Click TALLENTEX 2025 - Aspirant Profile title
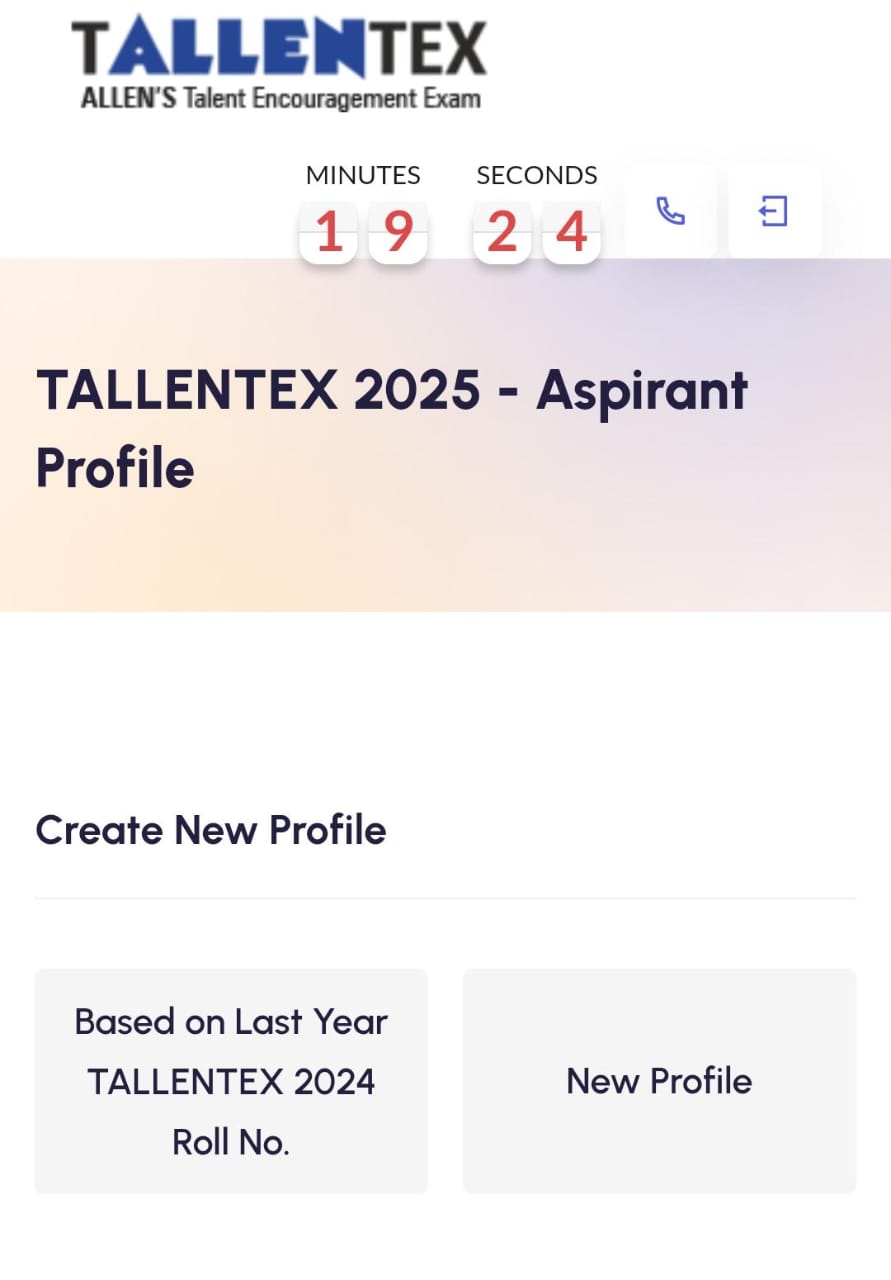891x1280 pixels. click(x=392, y=428)
